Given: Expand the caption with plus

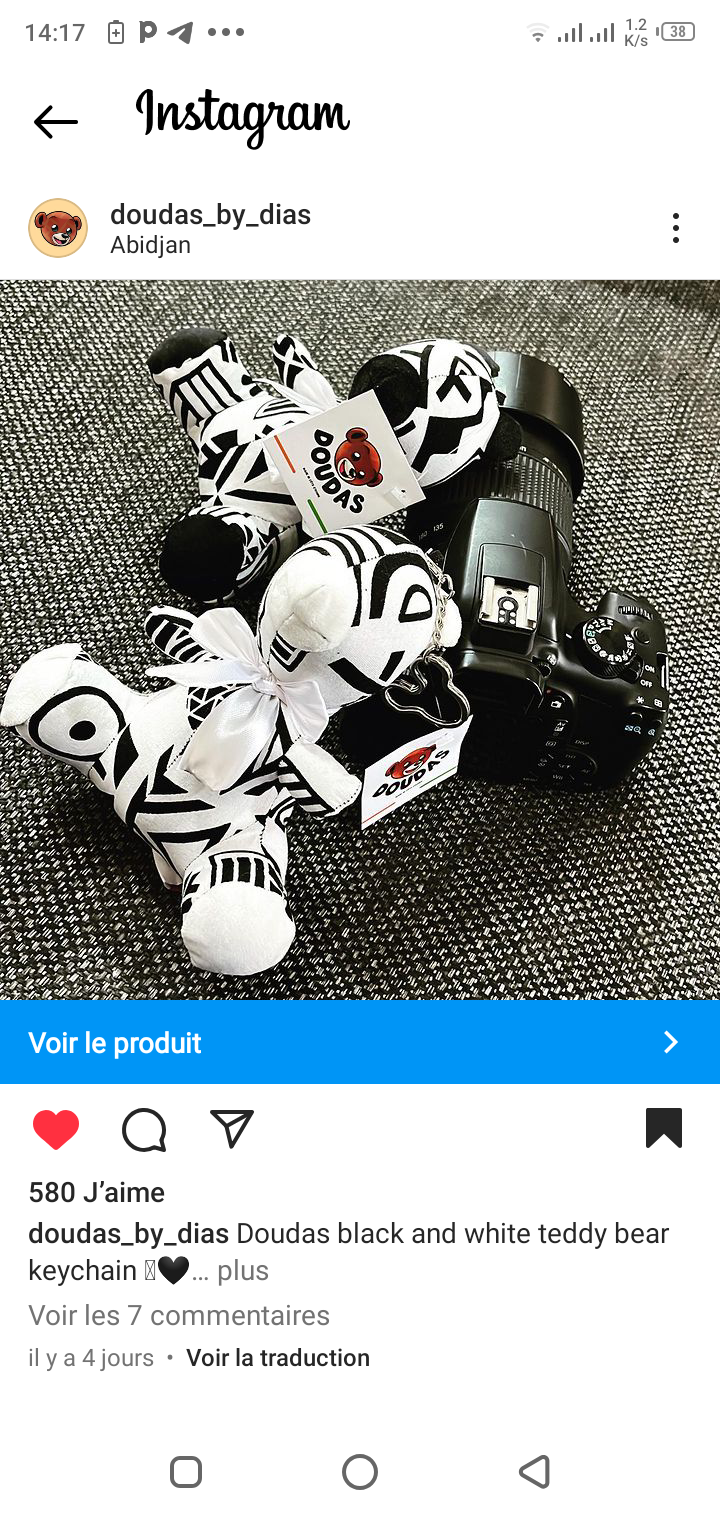Looking at the screenshot, I should (243, 1271).
